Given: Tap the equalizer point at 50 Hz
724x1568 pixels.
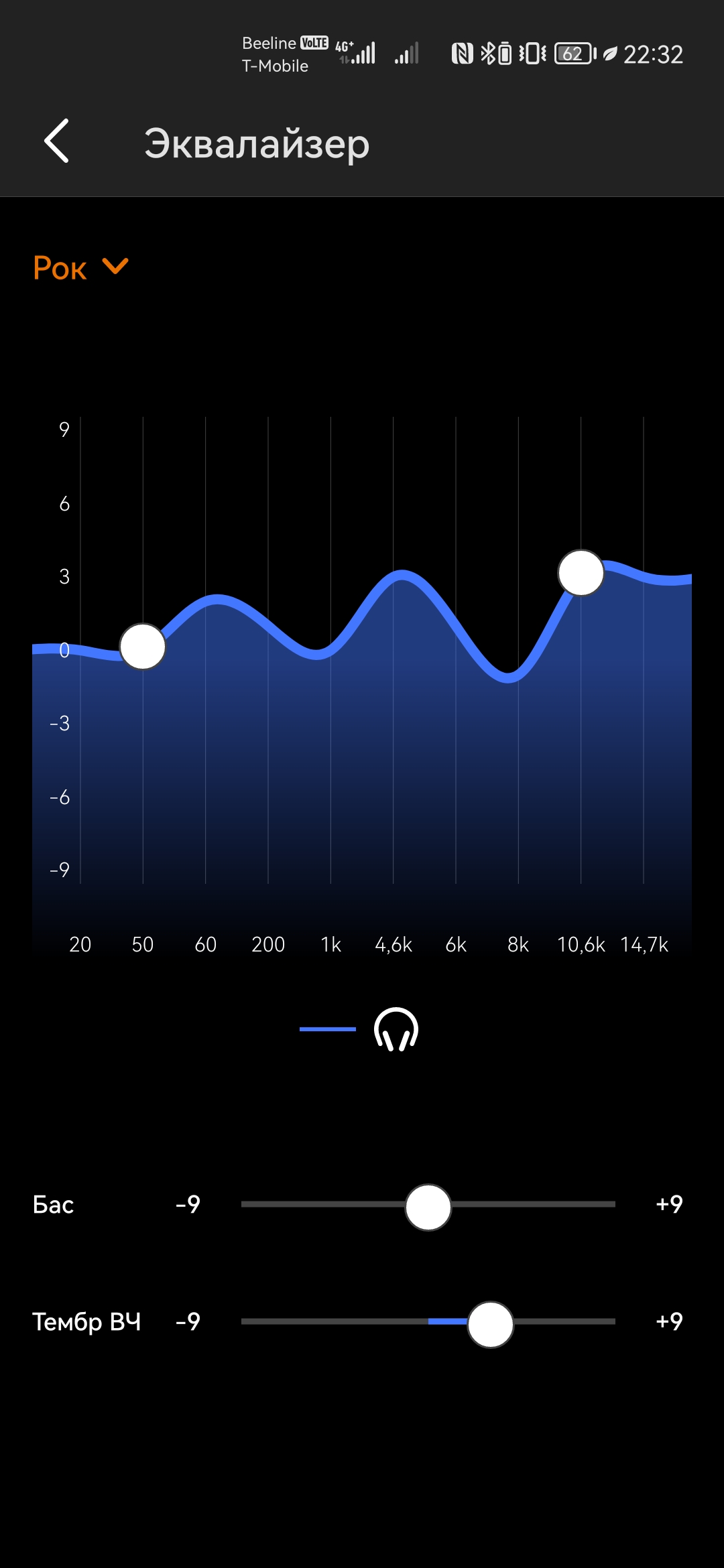Looking at the screenshot, I should point(143,647).
